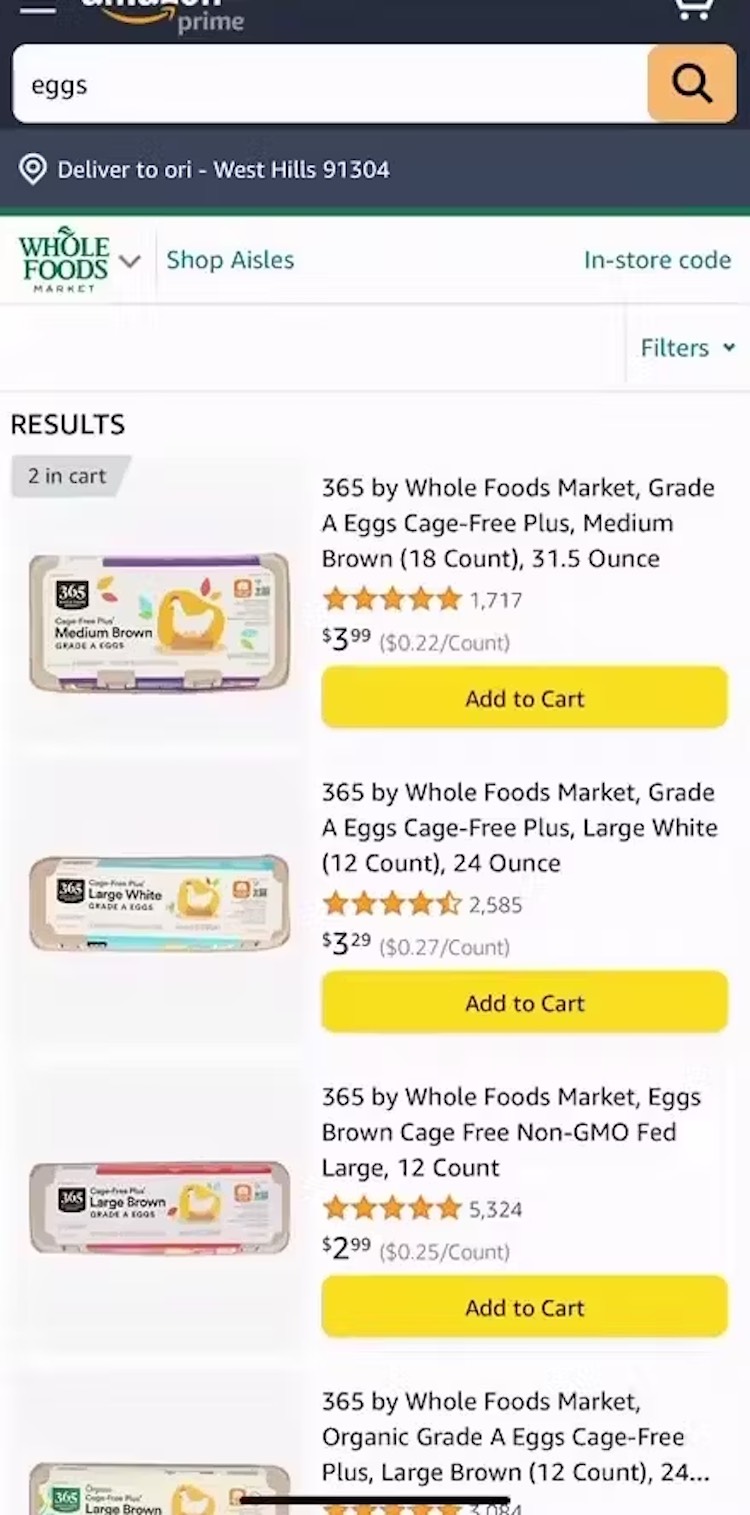Tap the search field containing eggs

click(330, 85)
